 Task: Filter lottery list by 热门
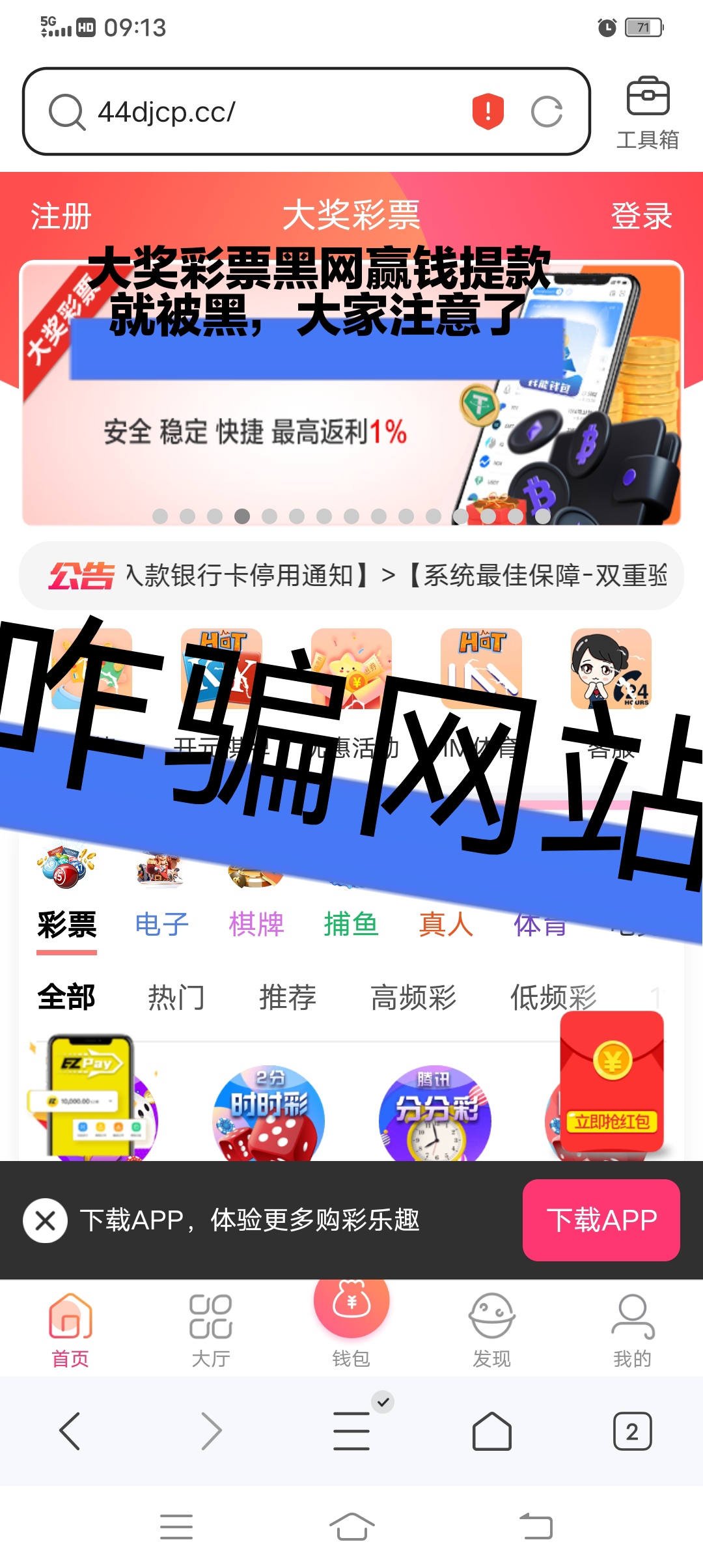176,998
